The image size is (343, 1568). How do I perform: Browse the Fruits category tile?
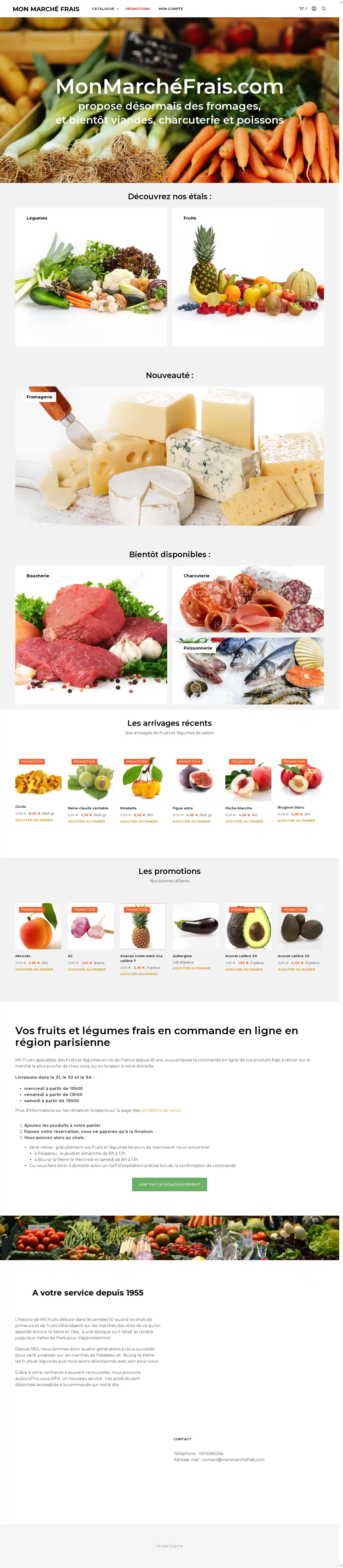(247, 278)
